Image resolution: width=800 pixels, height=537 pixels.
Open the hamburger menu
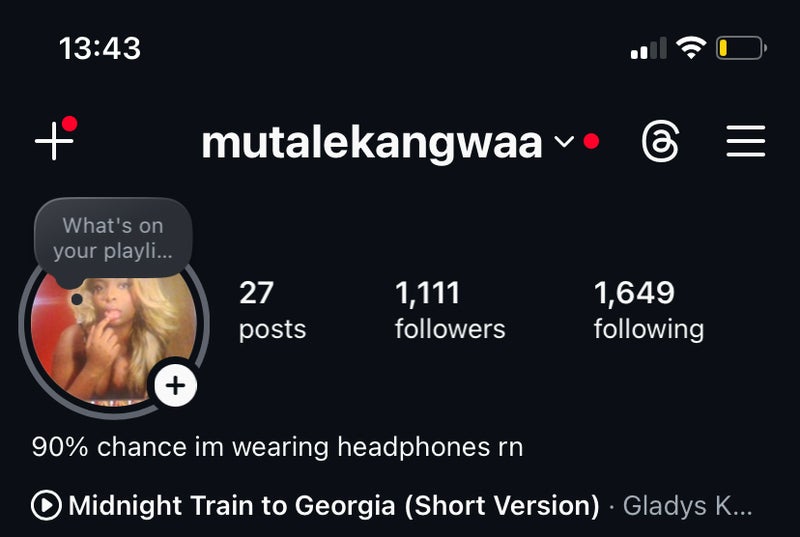[745, 141]
